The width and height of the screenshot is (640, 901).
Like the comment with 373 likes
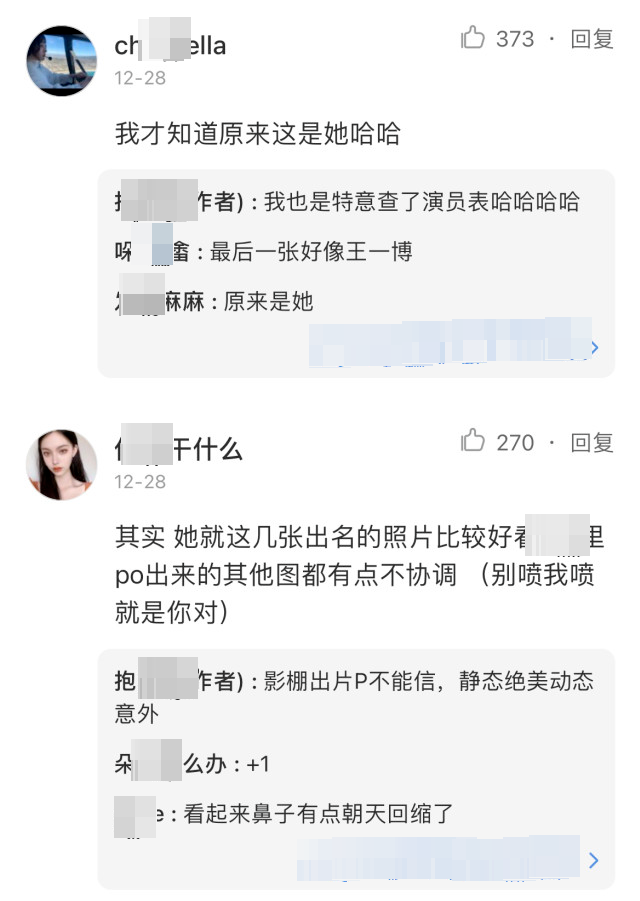click(473, 38)
